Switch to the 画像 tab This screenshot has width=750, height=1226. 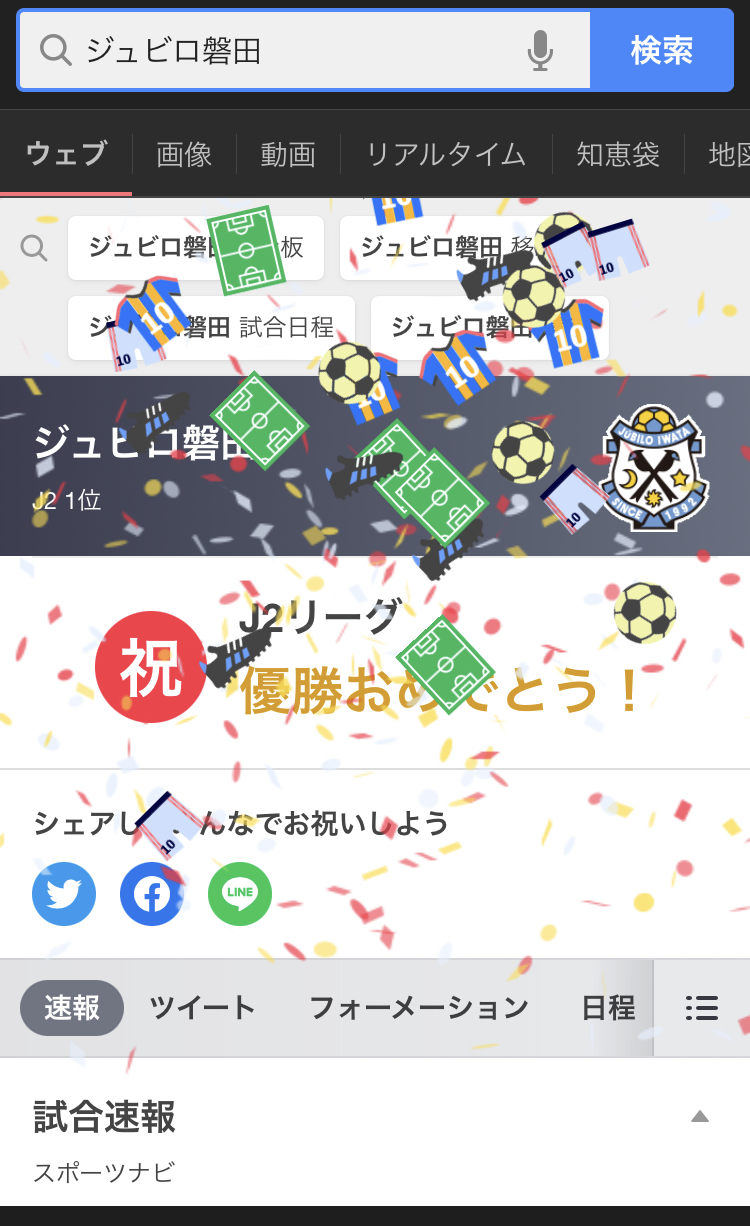[x=184, y=154]
